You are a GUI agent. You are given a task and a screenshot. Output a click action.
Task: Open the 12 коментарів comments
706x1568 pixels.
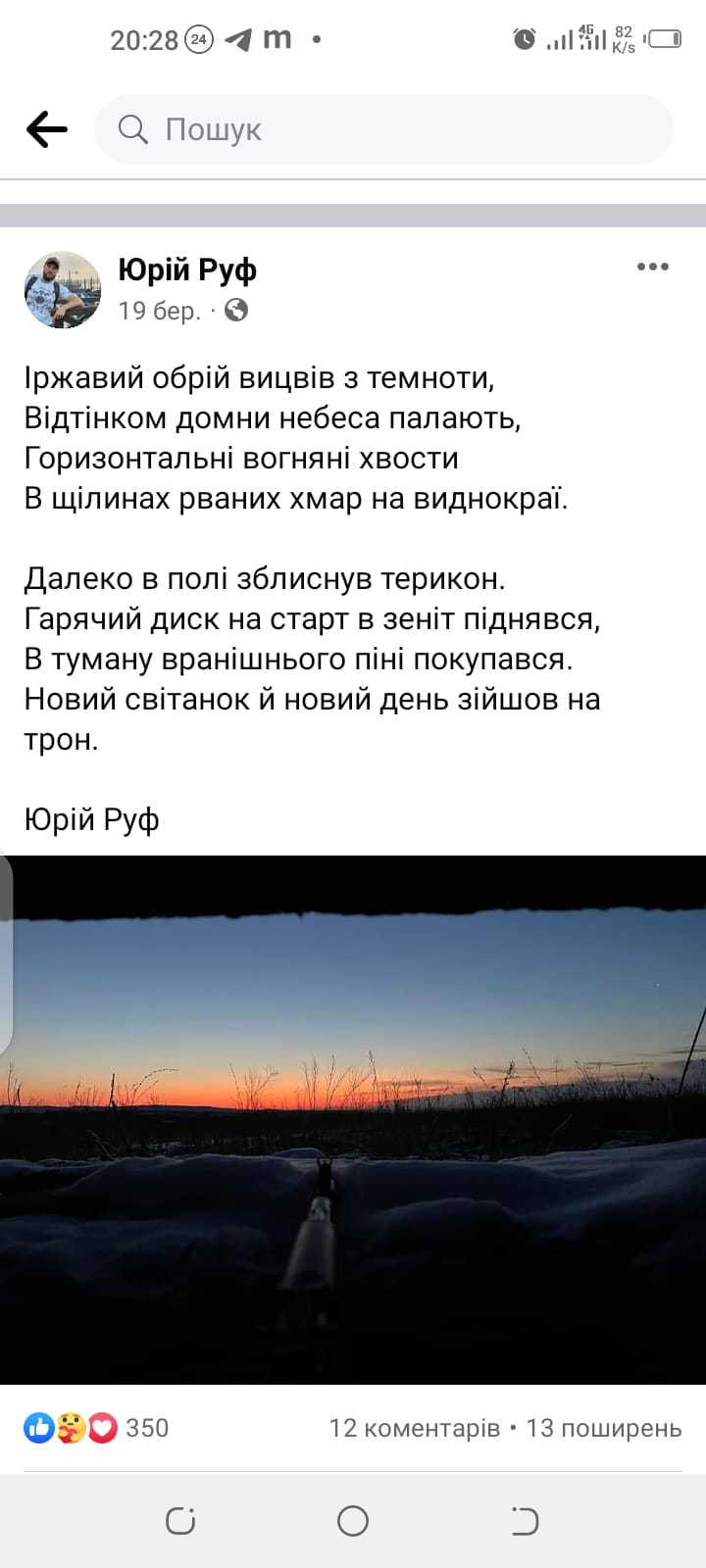pyautogui.click(x=414, y=1428)
